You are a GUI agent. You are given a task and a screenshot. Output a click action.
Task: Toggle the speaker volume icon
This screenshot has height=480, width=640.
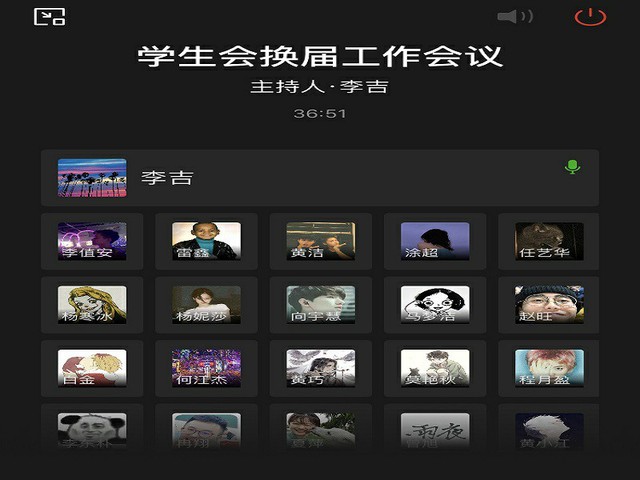tap(514, 16)
